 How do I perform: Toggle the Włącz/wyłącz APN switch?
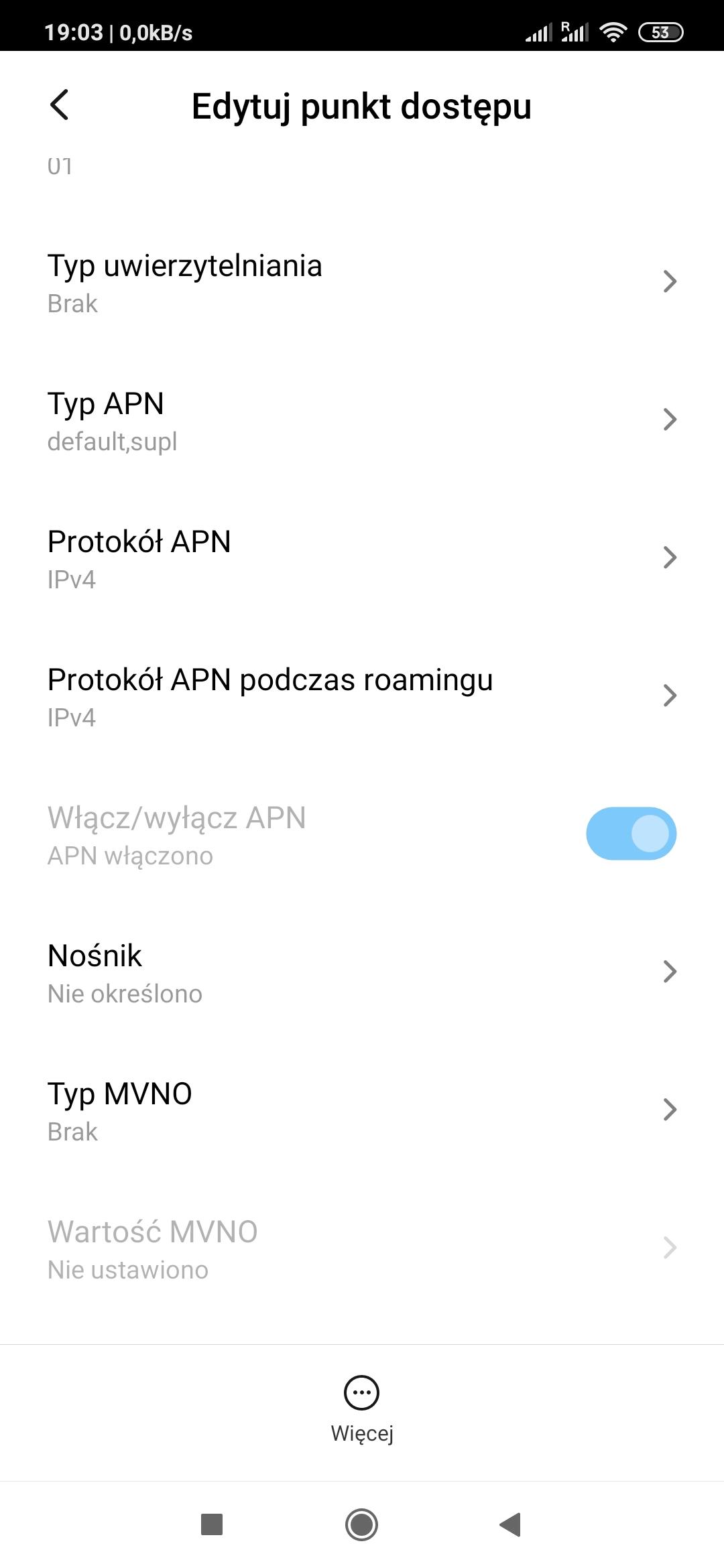pos(630,834)
